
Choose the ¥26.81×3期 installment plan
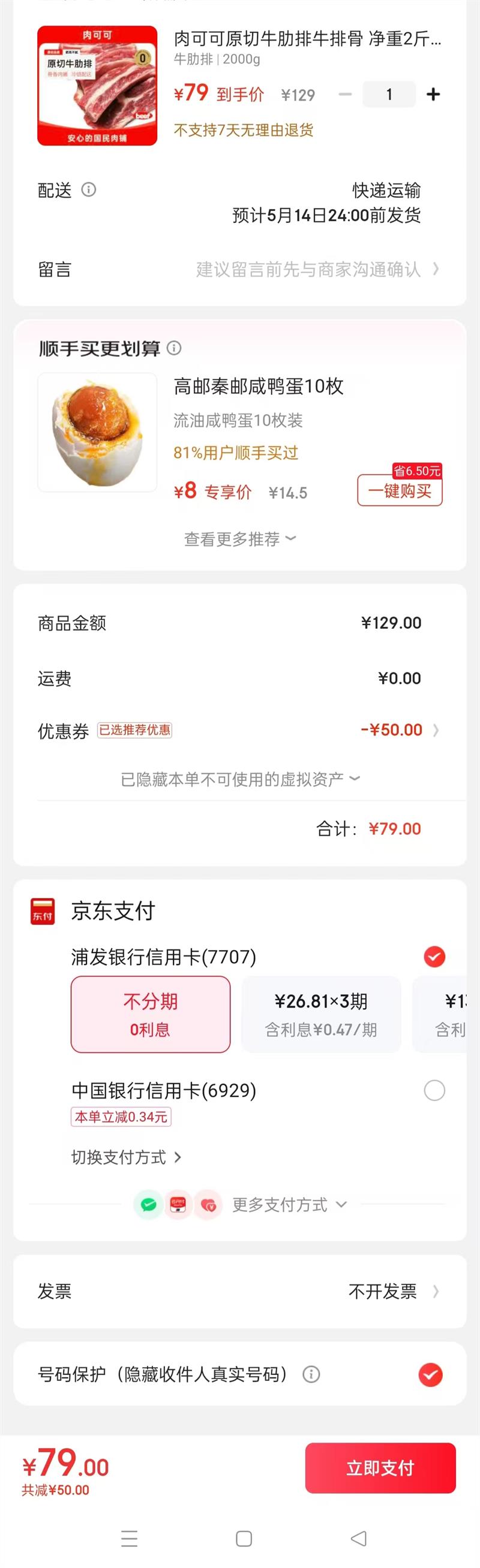(x=321, y=1014)
